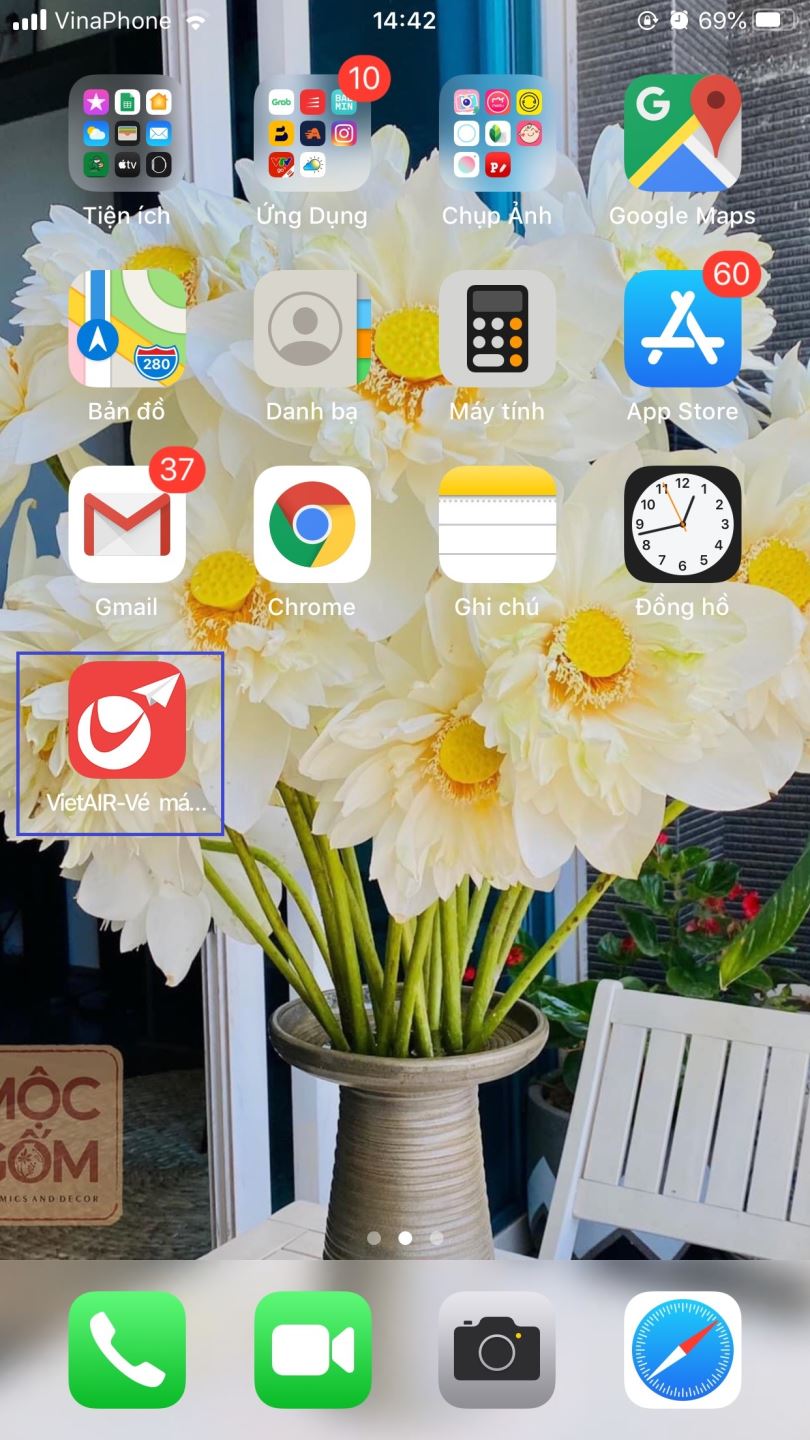Open the Tiện ích folder

coord(127,133)
